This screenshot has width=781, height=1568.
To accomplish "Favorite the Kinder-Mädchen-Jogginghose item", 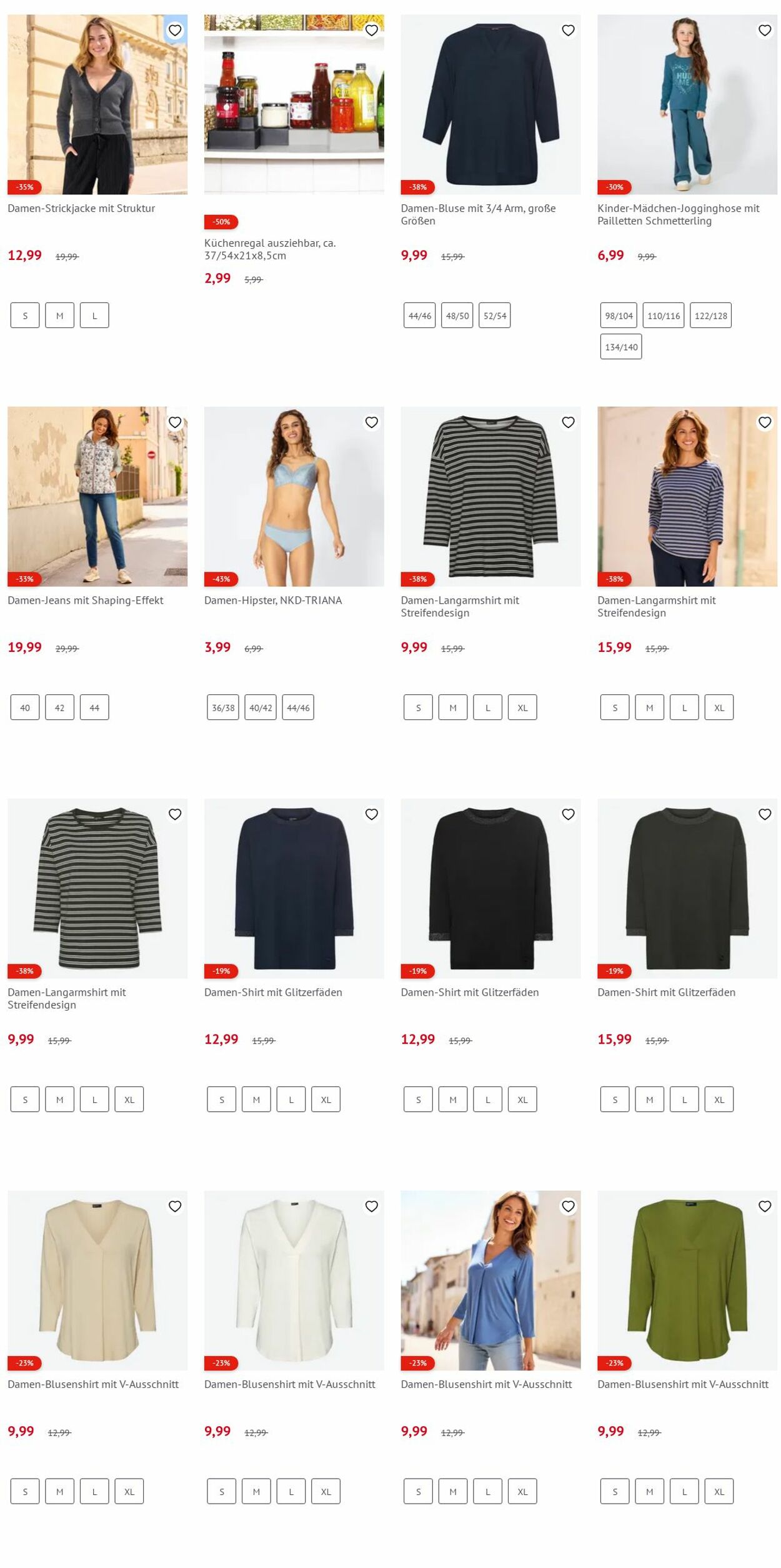I will [764, 30].
